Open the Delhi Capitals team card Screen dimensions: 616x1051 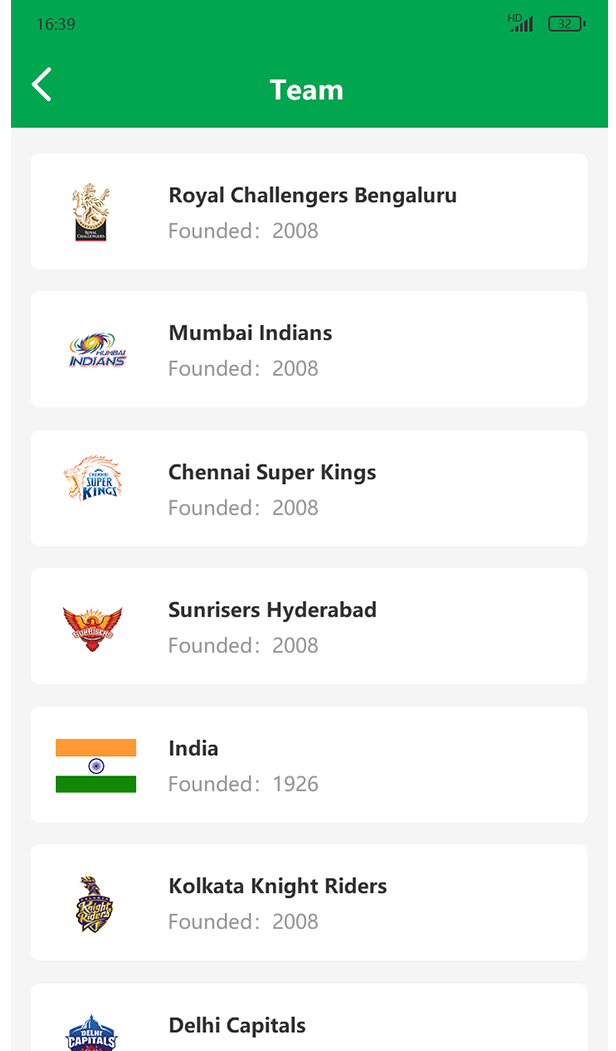[309, 1017]
